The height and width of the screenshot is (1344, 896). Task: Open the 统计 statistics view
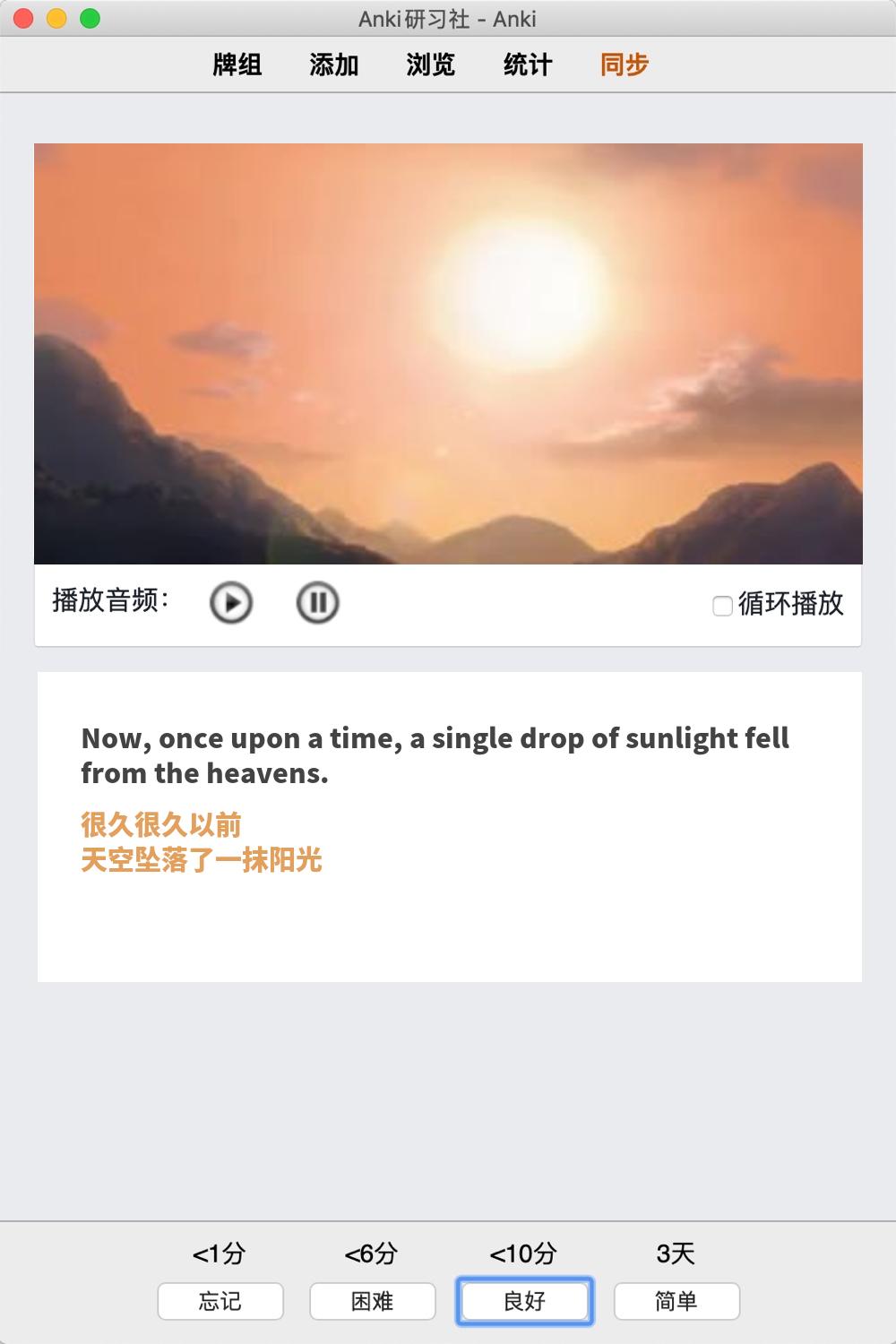528,65
